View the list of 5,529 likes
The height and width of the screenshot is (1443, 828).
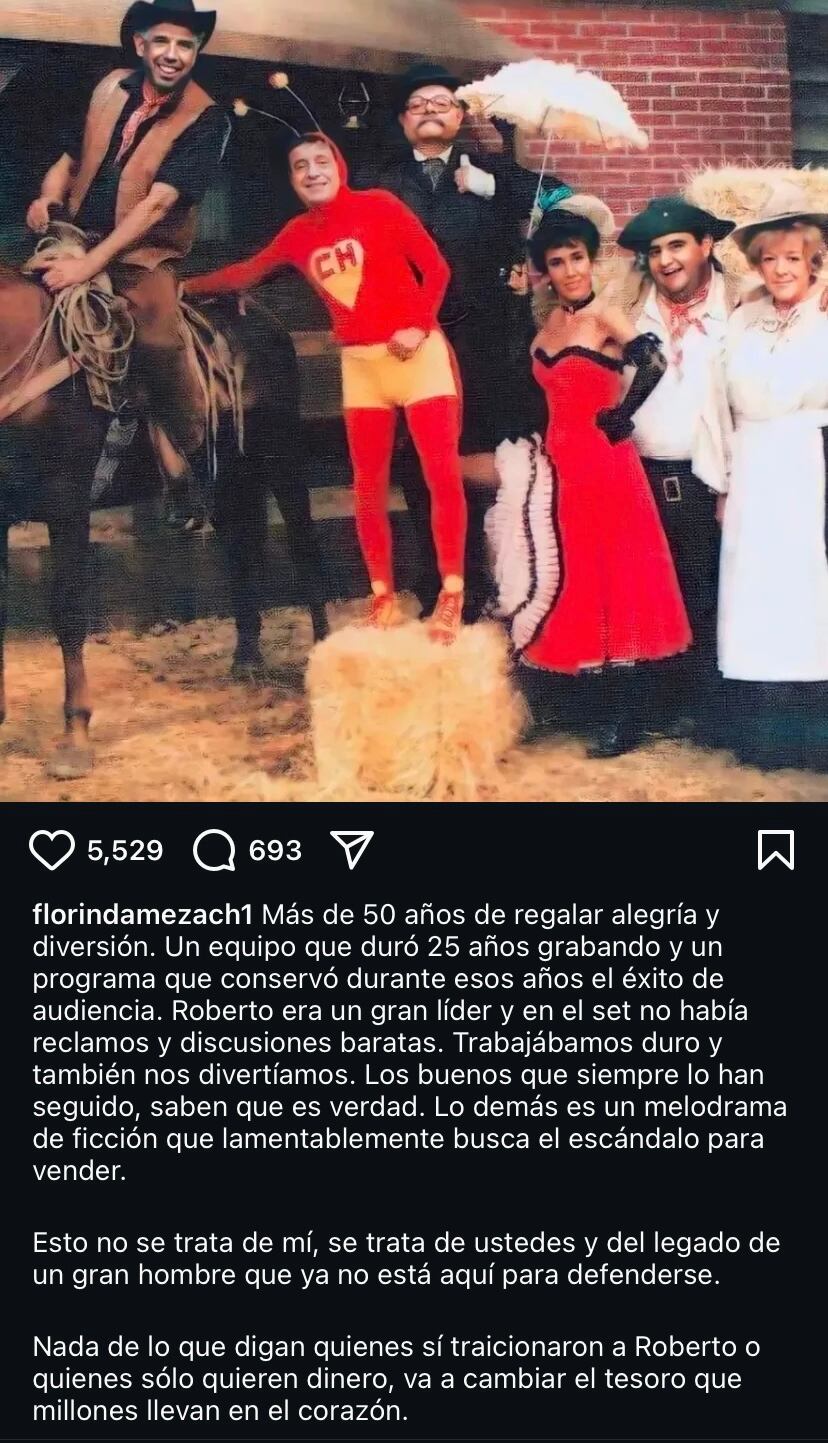pyautogui.click(x=125, y=850)
